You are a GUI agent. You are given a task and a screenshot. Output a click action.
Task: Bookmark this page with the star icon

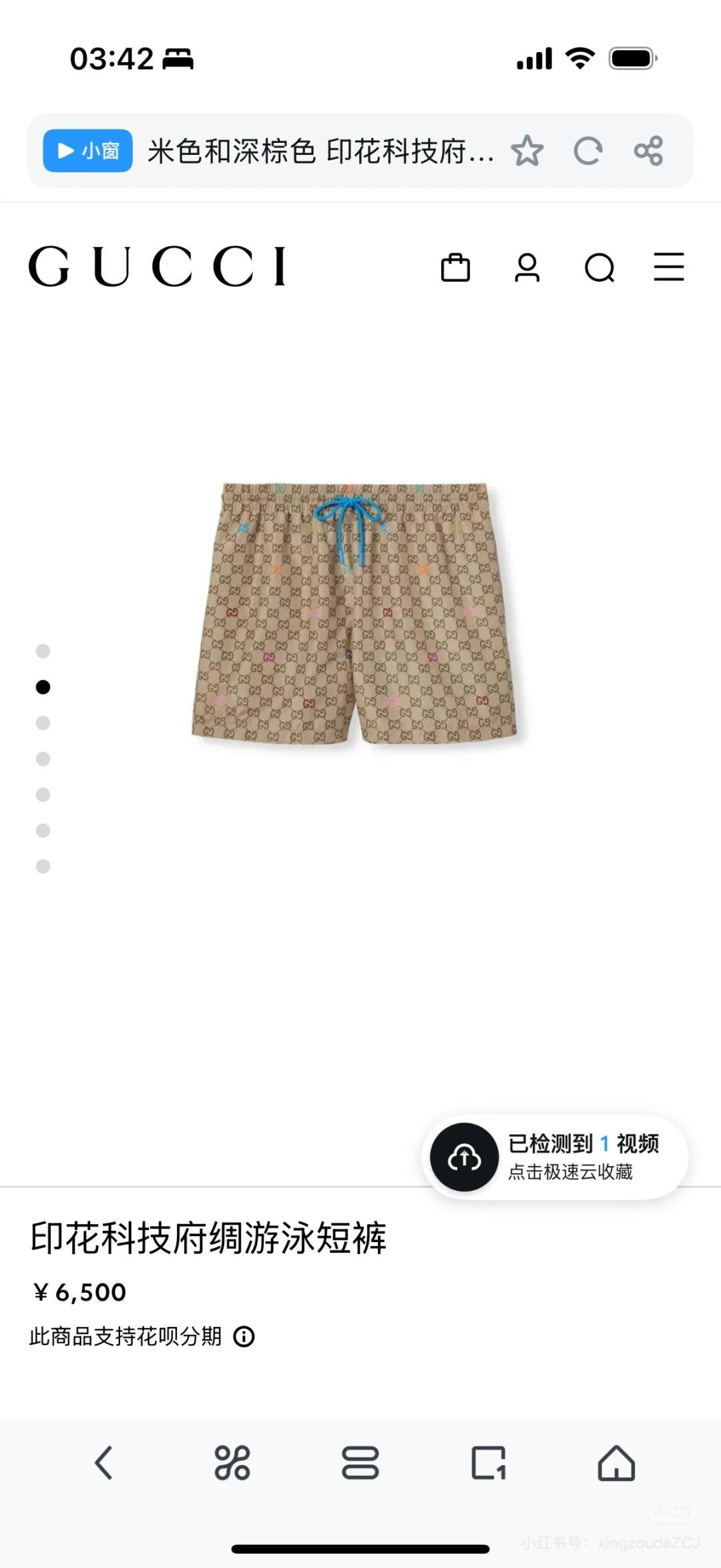tap(527, 151)
